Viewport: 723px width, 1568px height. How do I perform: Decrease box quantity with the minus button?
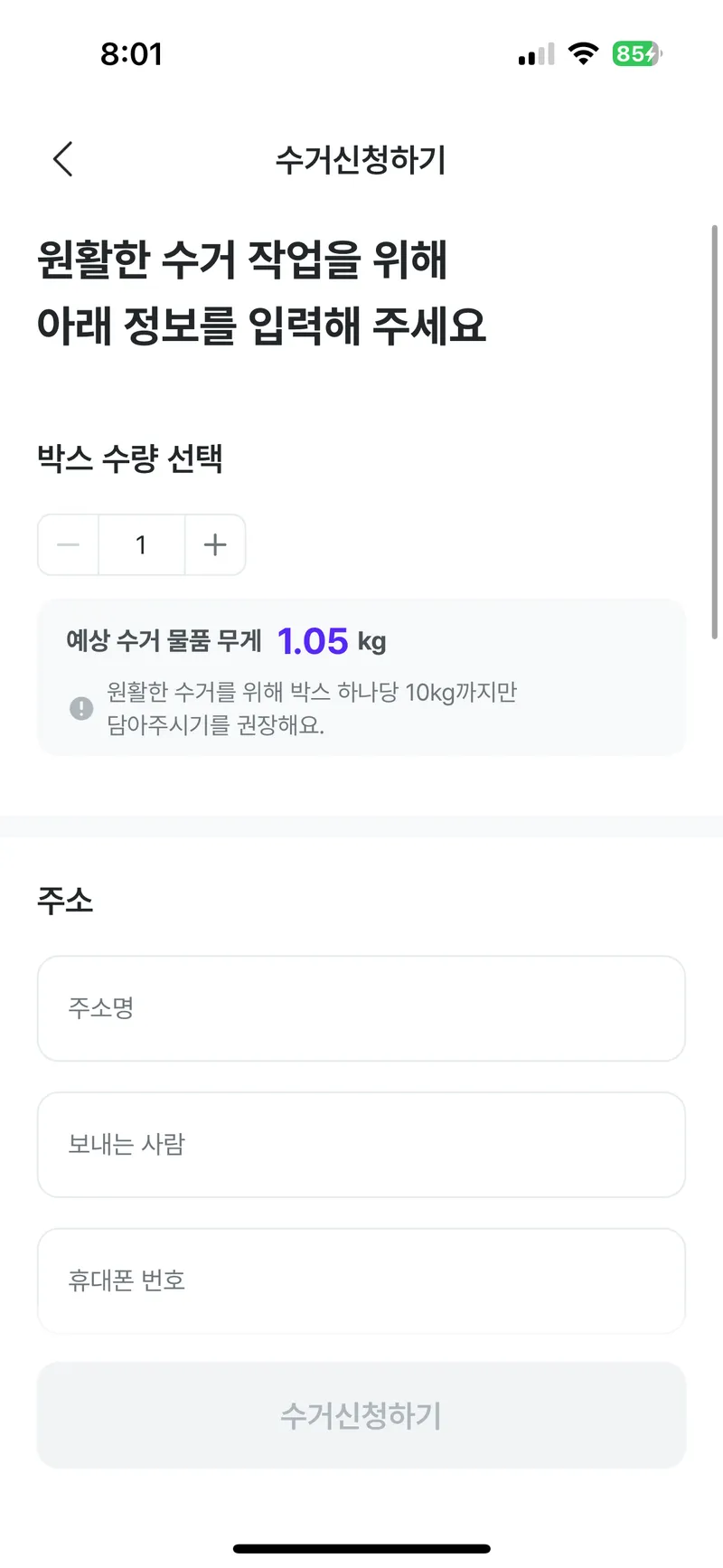(x=69, y=544)
